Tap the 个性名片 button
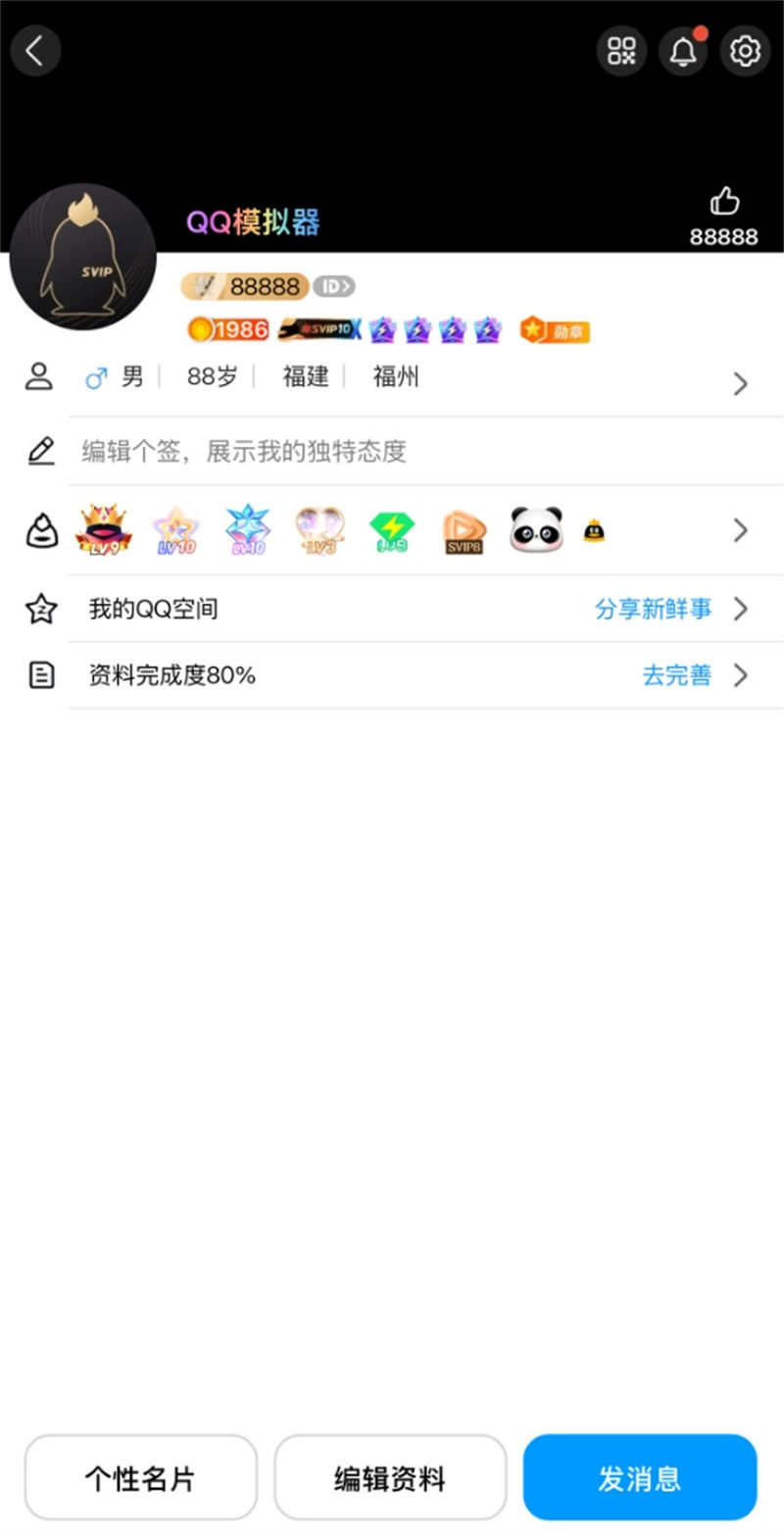The height and width of the screenshot is (1531, 784). (140, 1477)
